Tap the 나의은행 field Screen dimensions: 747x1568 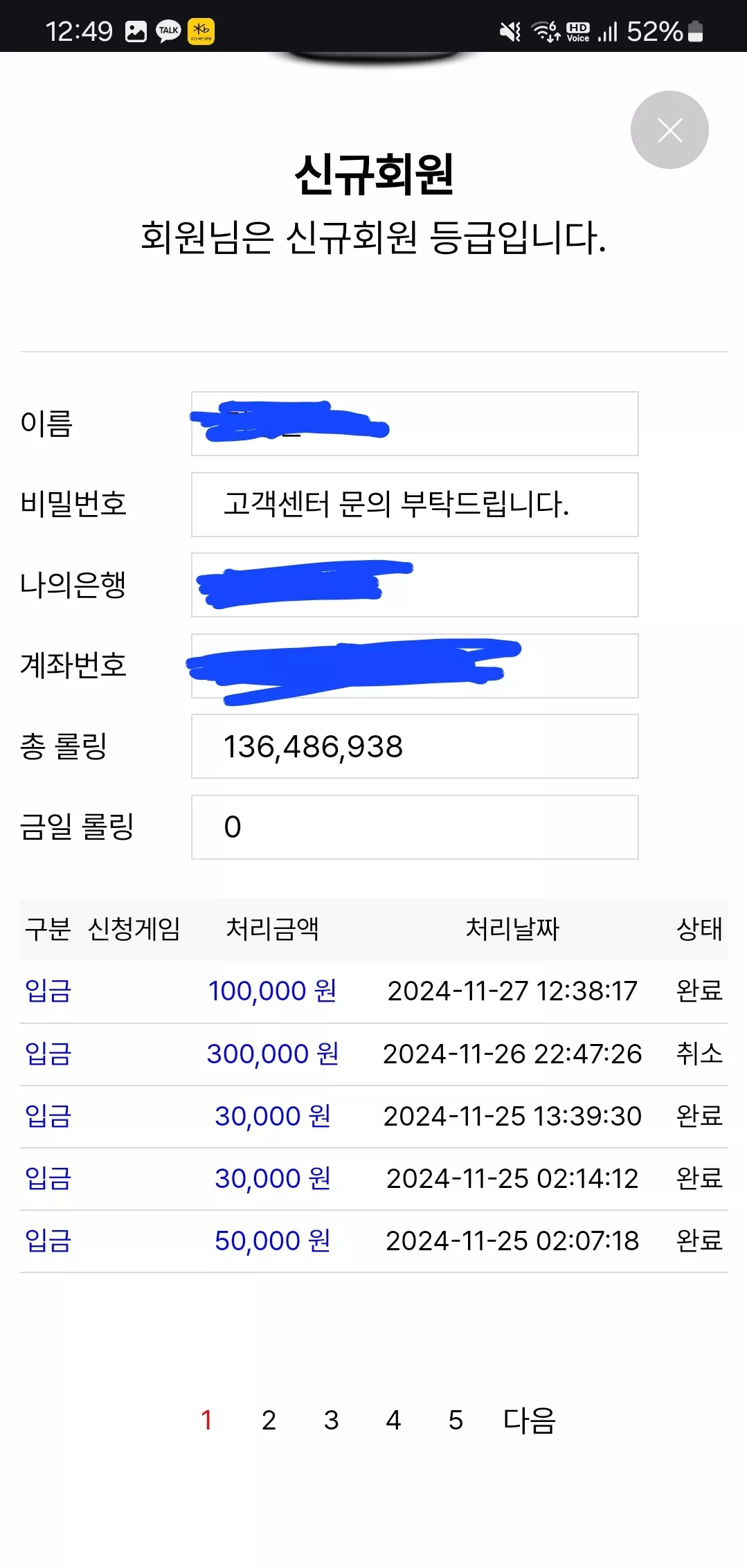point(415,585)
